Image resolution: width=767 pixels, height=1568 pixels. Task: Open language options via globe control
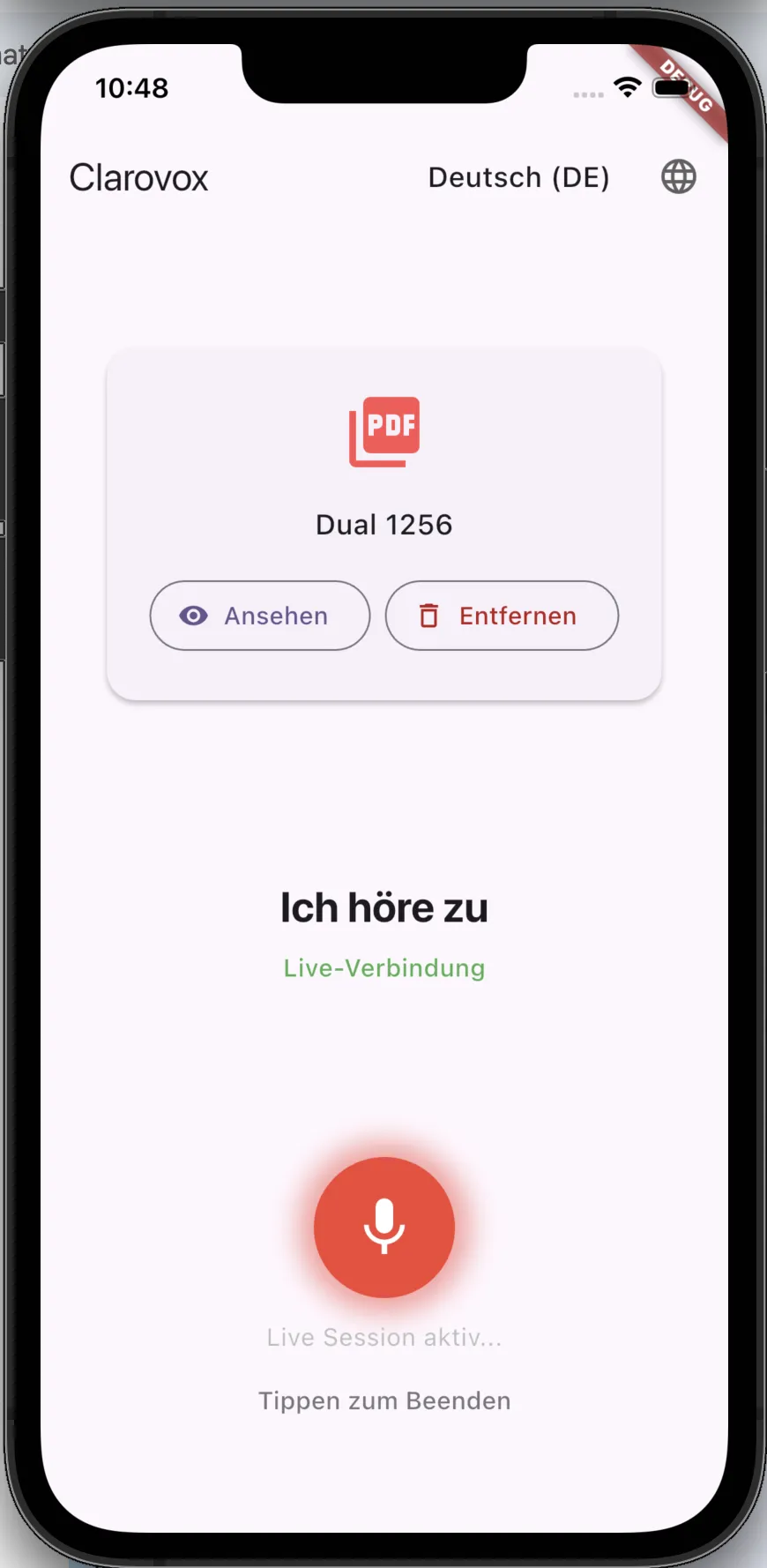coord(678,176)
